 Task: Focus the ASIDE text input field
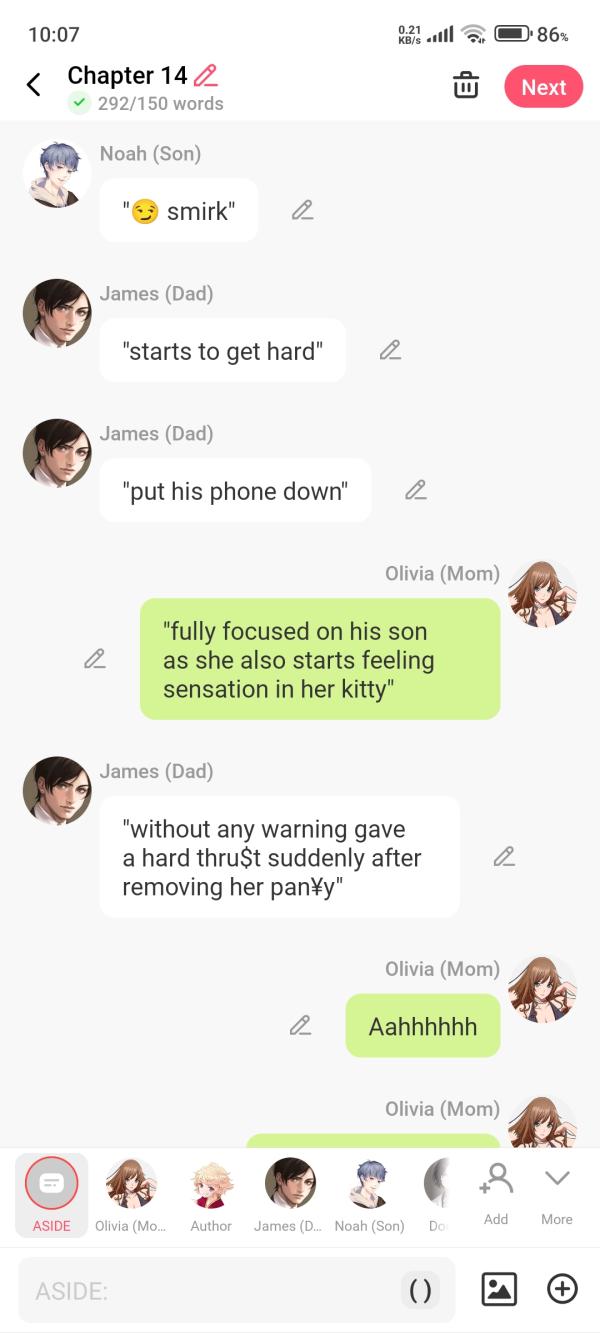[x=210, y=1291]
